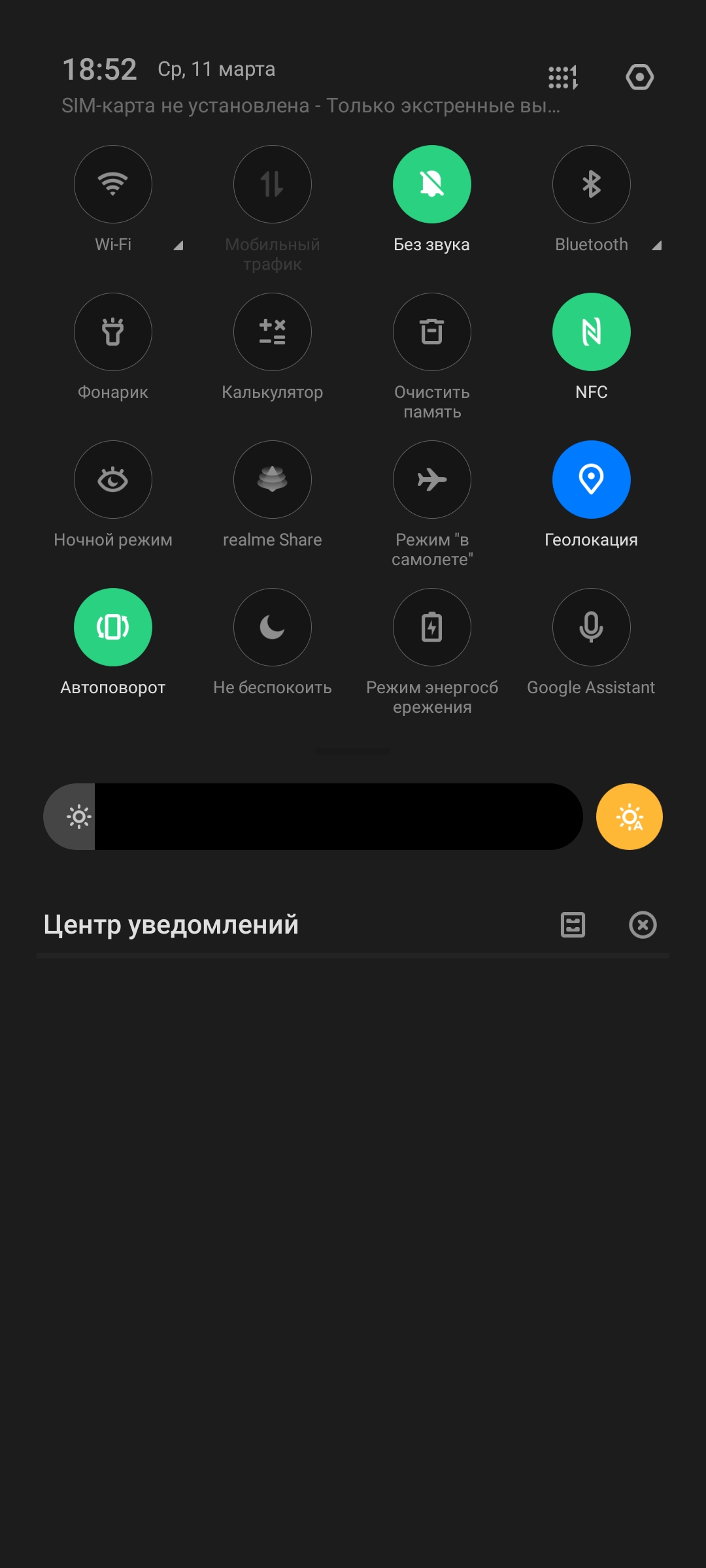Turn off NFC
The image size is (706, 1568).
tap(591, 332)
